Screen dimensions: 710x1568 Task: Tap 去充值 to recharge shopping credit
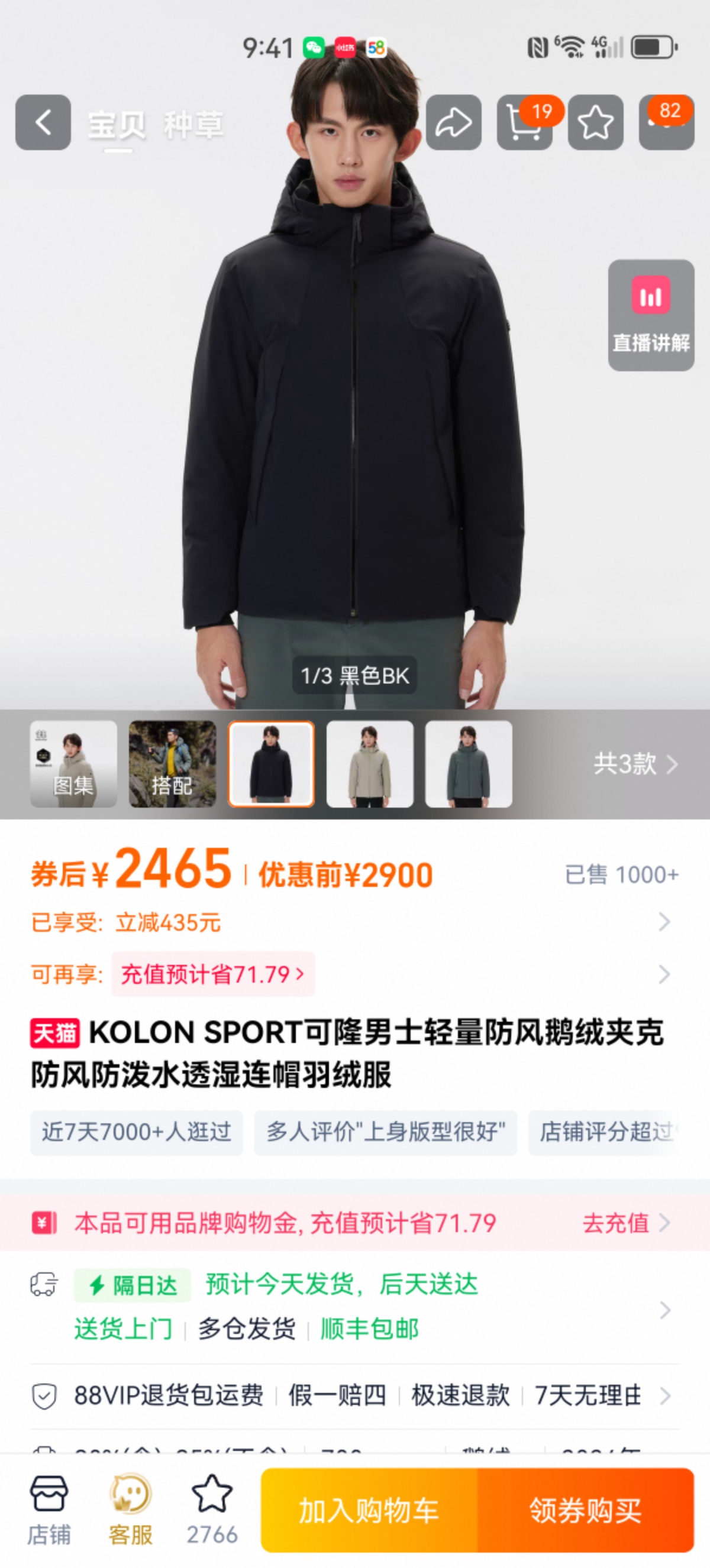(626, 1222)
